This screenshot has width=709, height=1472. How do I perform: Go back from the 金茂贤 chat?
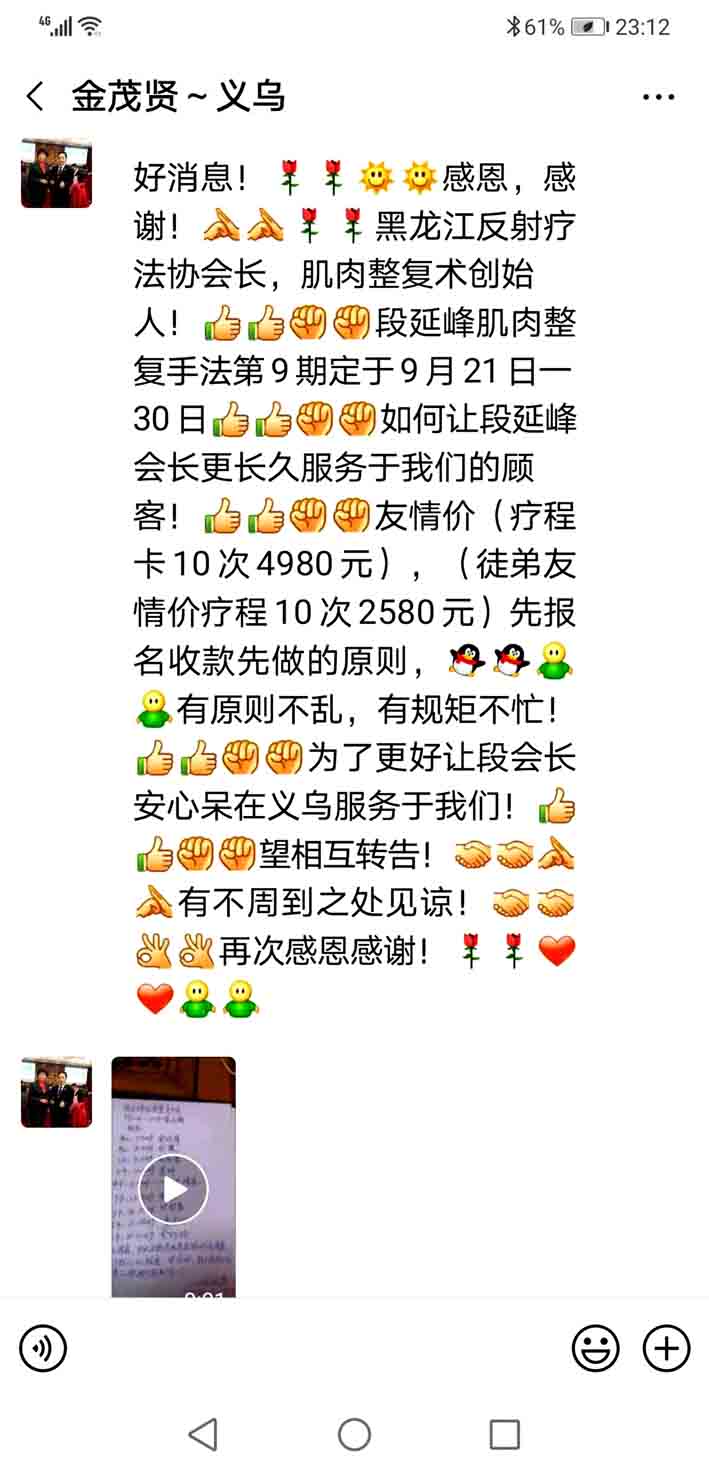click(35, 97)
